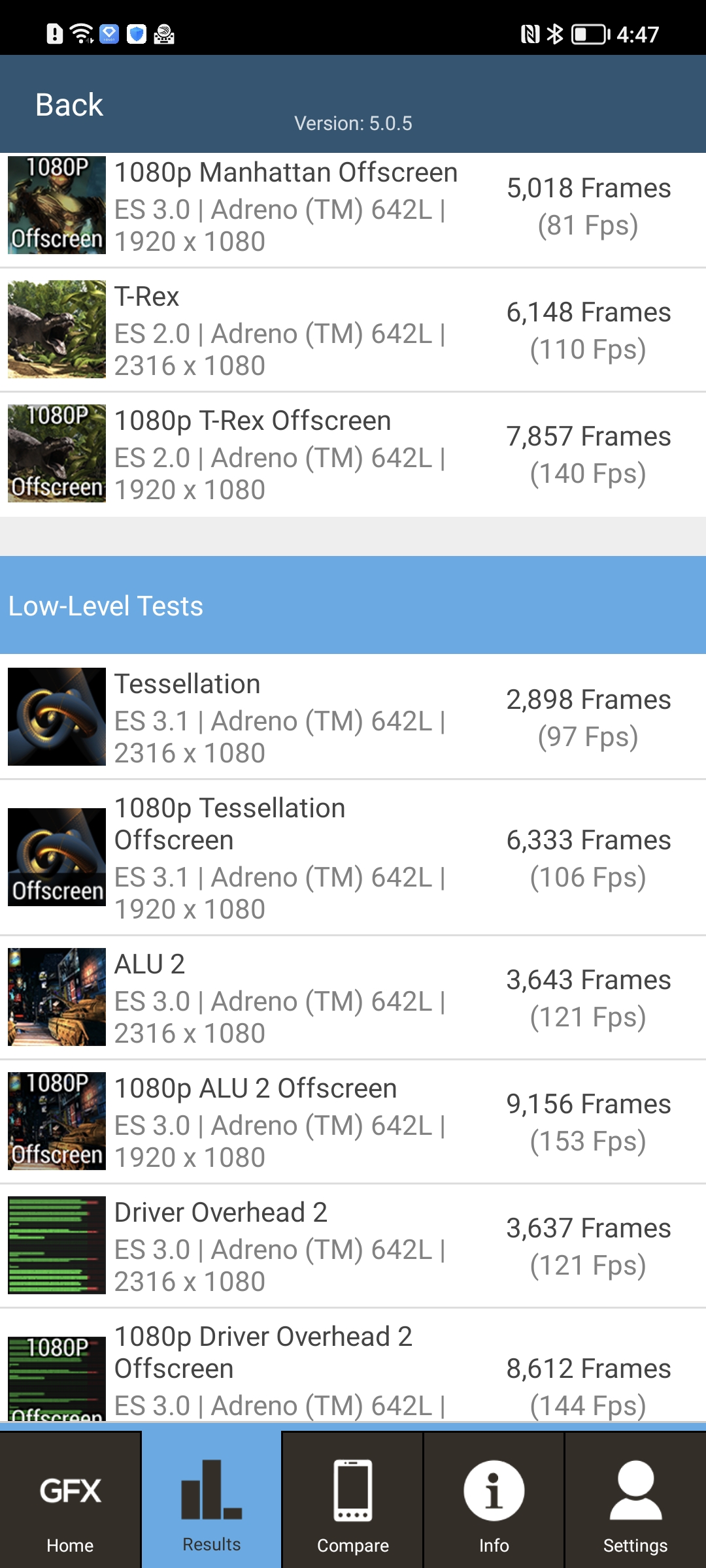Go back using the Back button
The width and height of the screenshot is (706, 1568).
(69, 105)
